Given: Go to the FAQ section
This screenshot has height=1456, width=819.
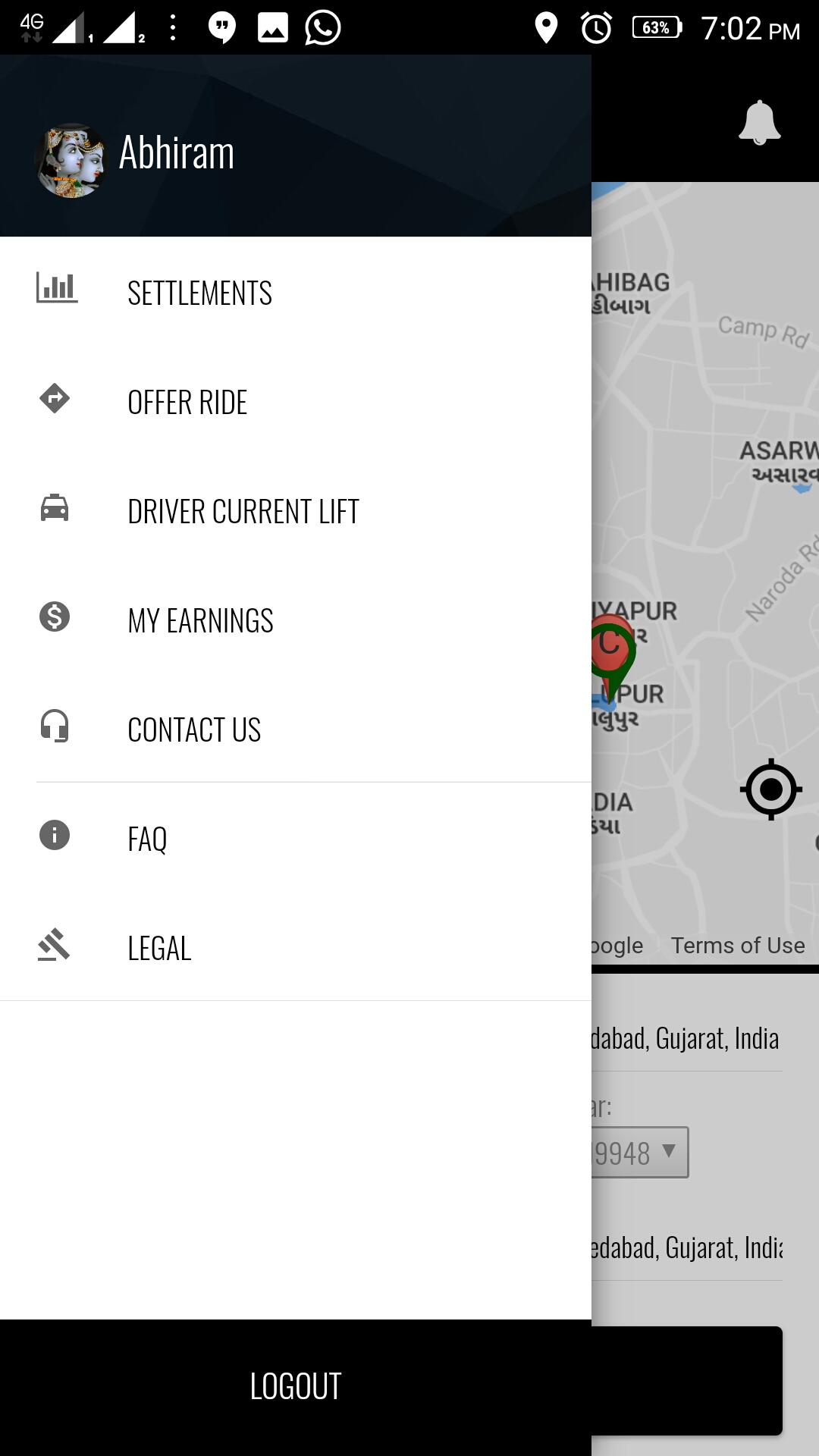Looking at the screenshot, I should pos(147,839).
